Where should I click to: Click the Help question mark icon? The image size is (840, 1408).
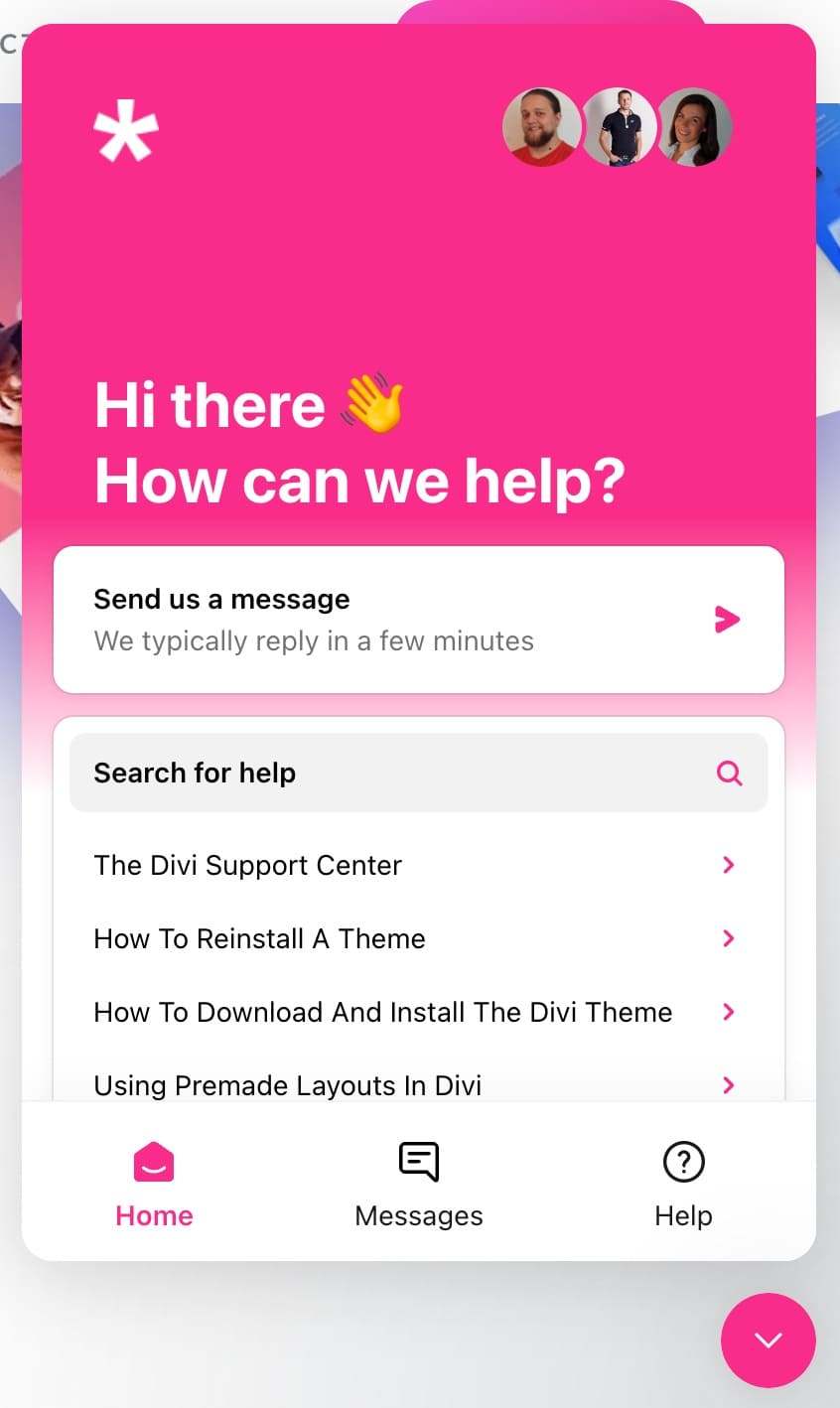[683, 1161]
